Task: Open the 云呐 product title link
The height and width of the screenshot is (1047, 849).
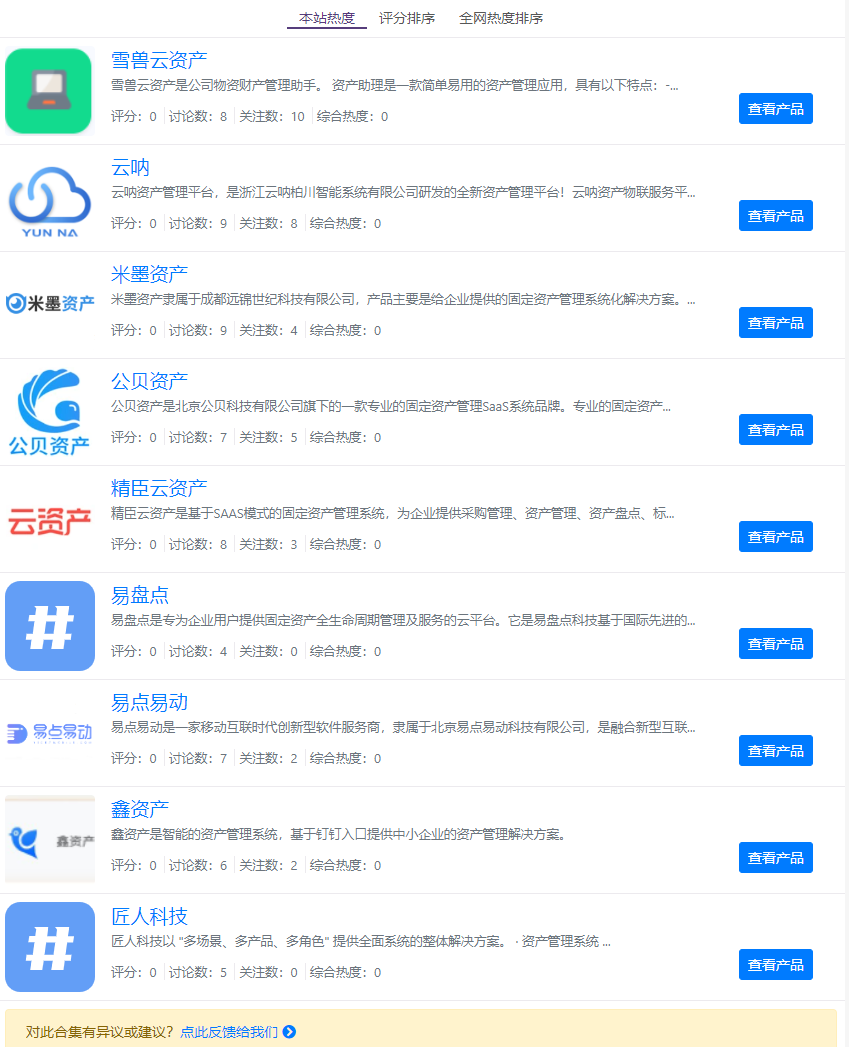Action: point(130,167)
